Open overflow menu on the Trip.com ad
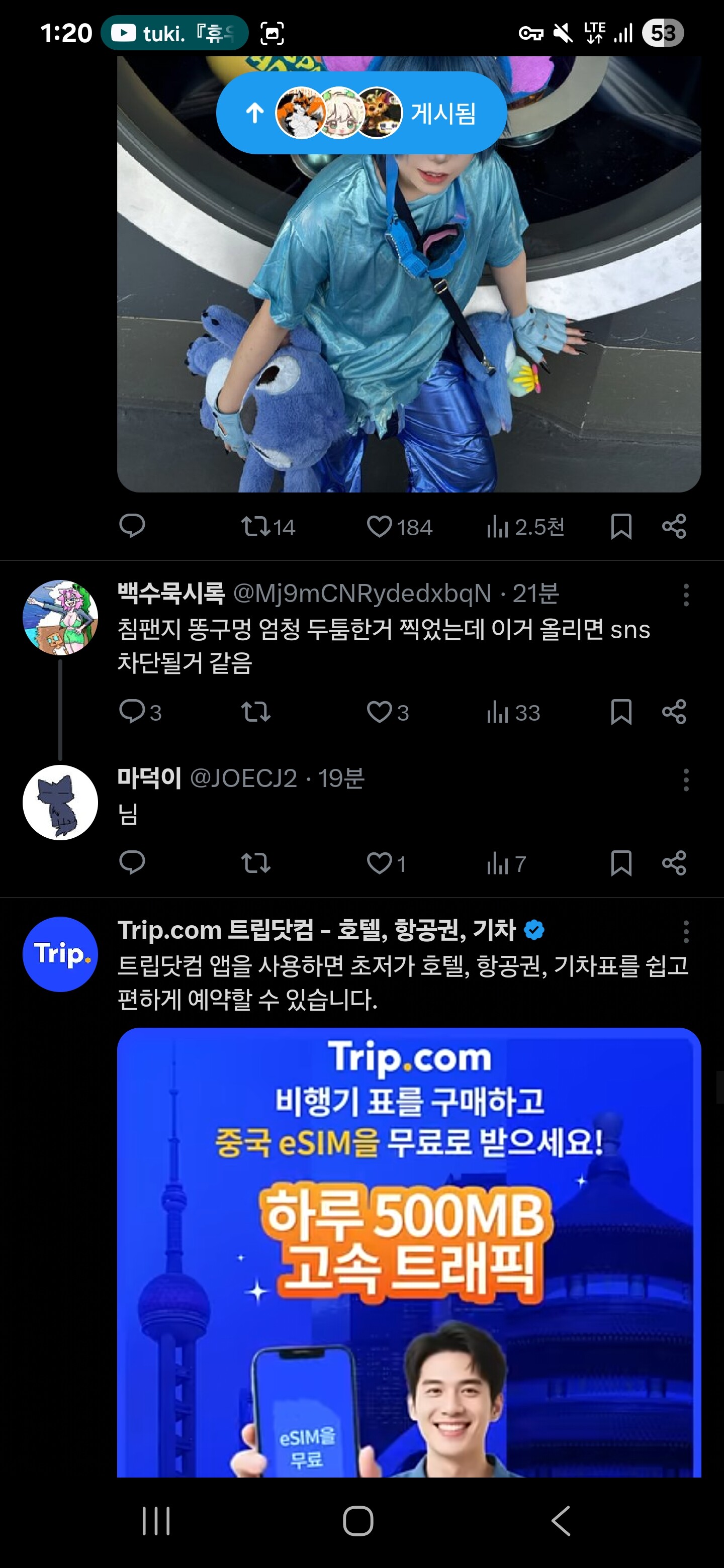 tap(686, 931)
